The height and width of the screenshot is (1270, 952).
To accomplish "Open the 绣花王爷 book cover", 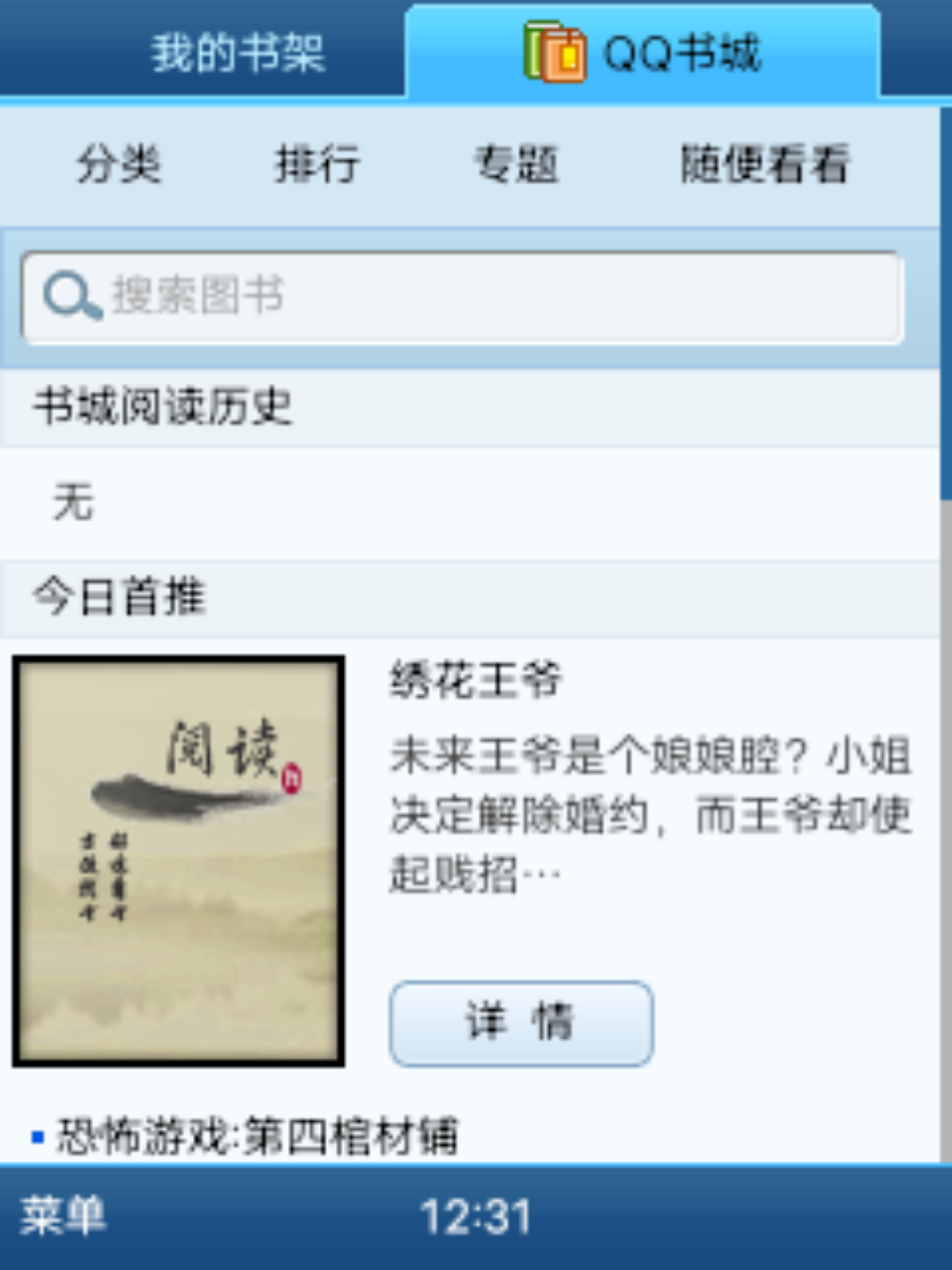I will coord(178,861).
